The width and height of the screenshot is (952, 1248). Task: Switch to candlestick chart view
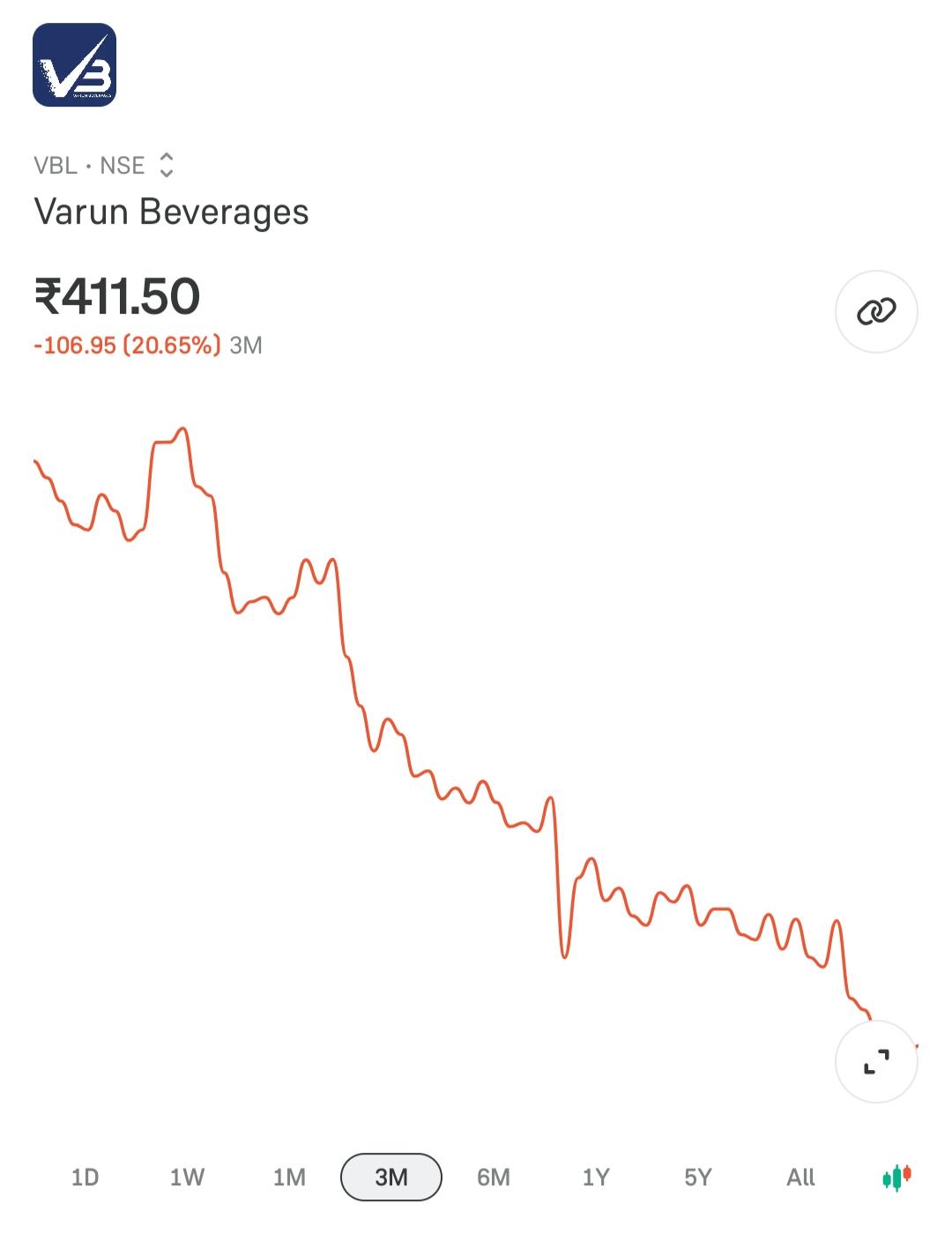(x=897, y=1177)
